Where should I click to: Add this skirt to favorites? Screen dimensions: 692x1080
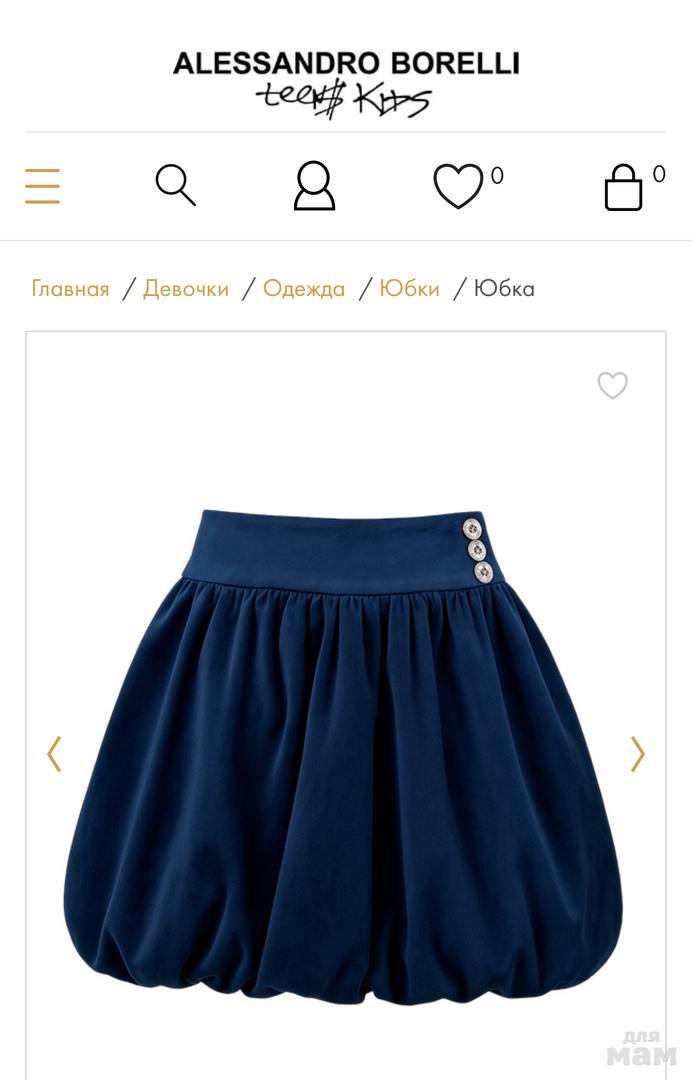coord(612,385)
